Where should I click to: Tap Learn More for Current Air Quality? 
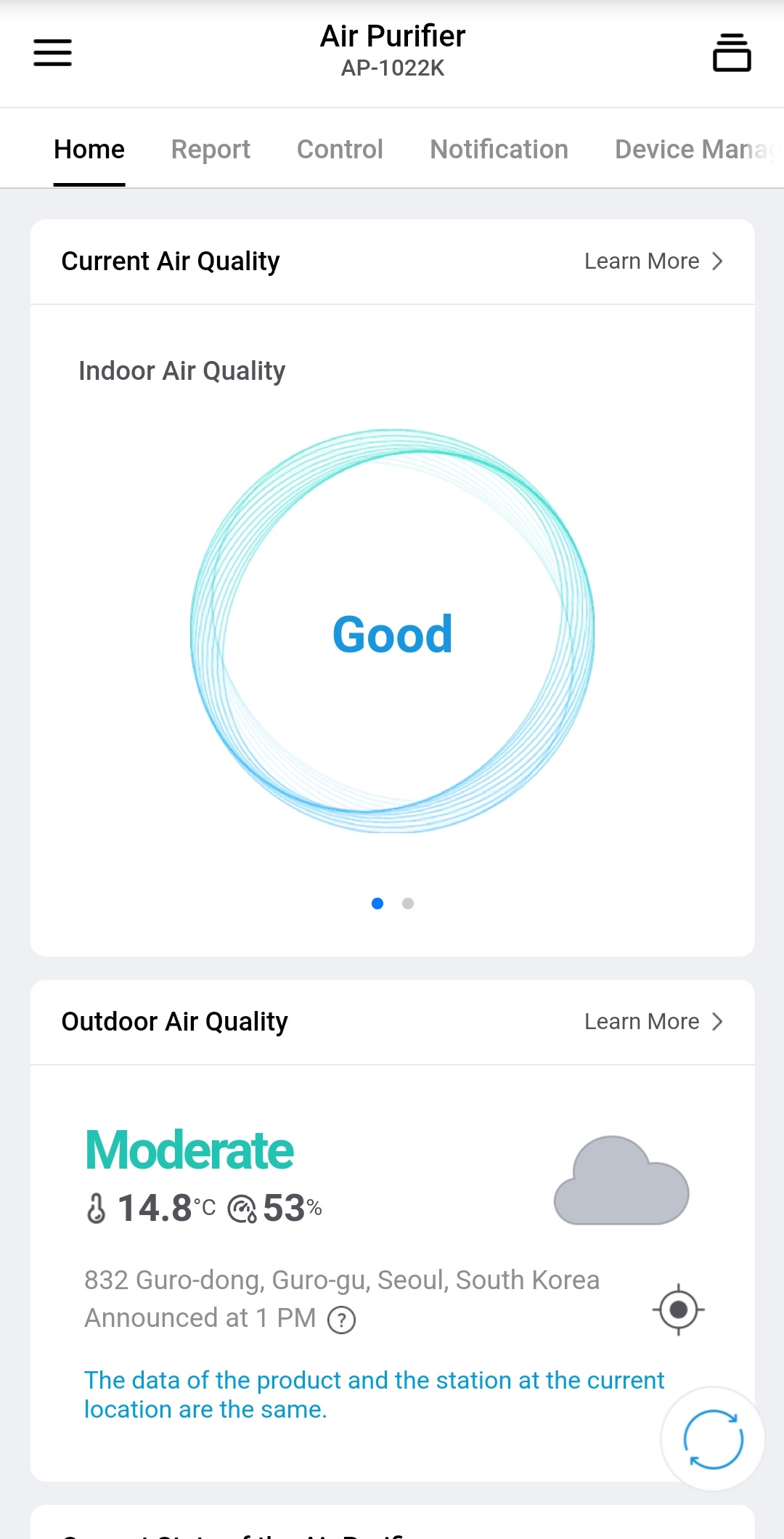[653, 261]
